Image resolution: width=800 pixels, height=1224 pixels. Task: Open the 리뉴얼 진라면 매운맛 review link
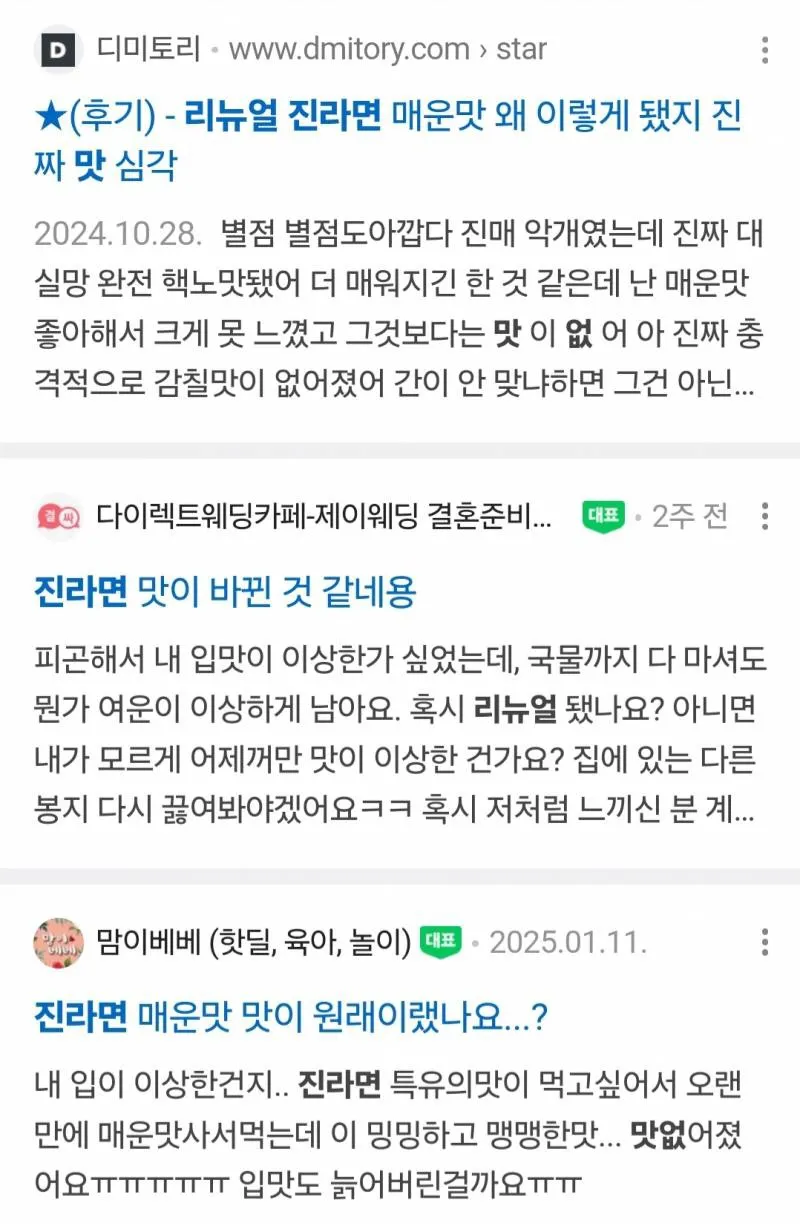coord(390,120)
